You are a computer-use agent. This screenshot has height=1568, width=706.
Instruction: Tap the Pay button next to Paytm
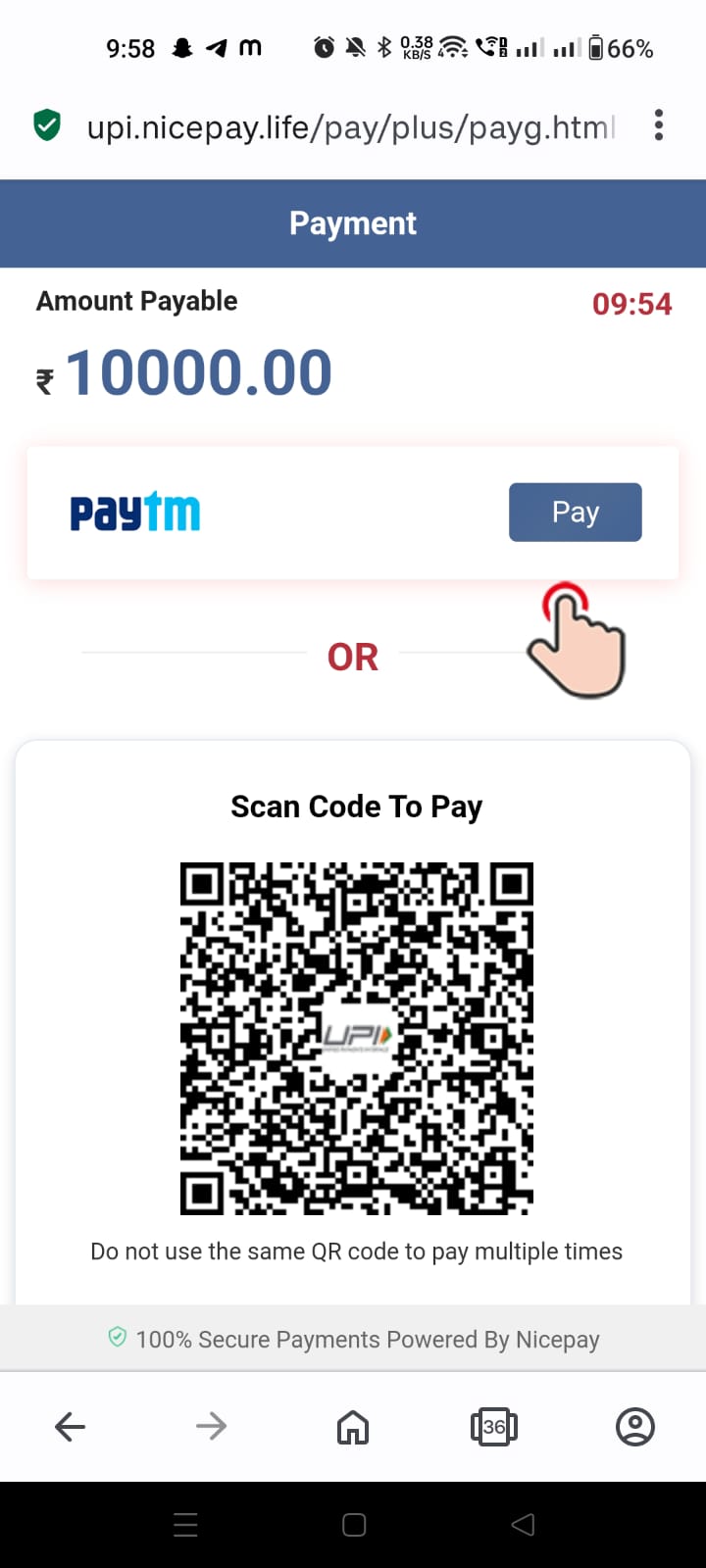pyautogui.click(x=575, y=512)
